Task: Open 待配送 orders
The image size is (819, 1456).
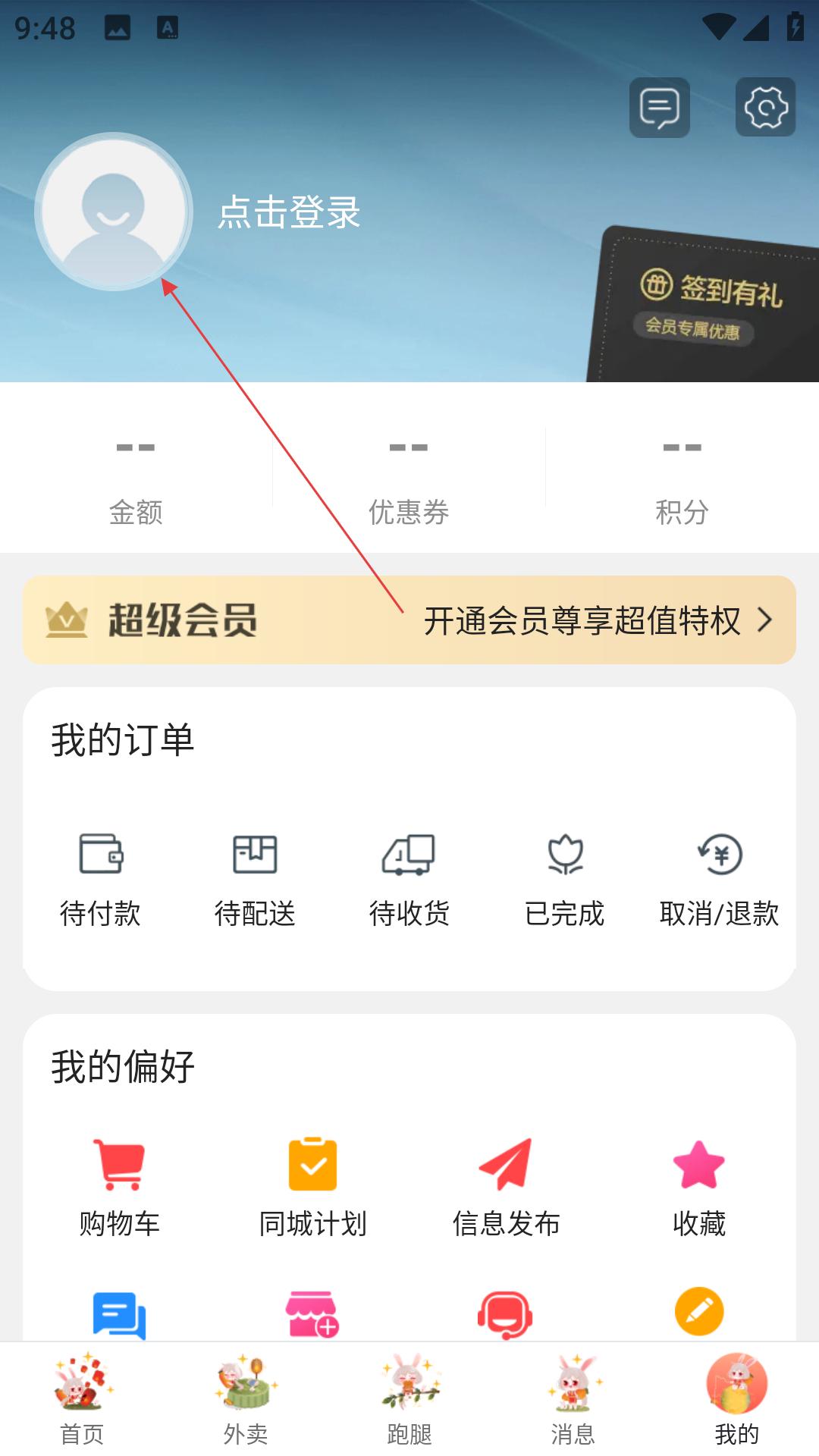Action: (255, 881)
